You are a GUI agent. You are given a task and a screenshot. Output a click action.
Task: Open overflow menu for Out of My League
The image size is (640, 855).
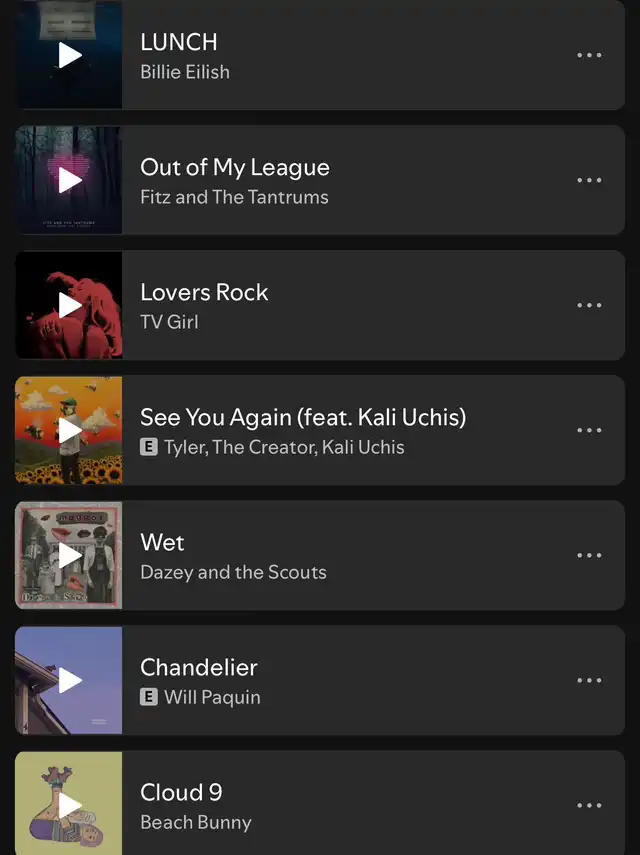589,181
